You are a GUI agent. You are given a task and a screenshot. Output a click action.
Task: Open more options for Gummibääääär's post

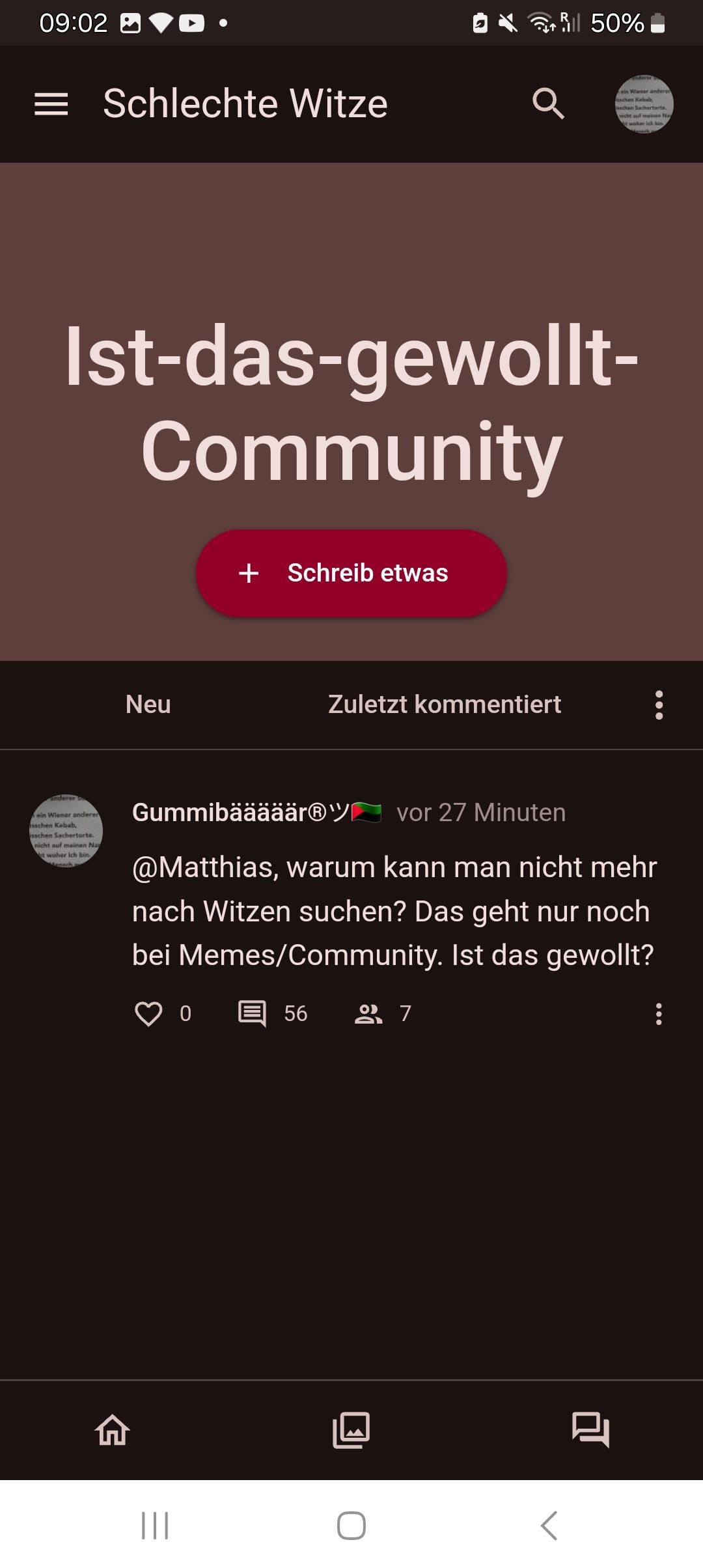click(x=659, y=1014)
